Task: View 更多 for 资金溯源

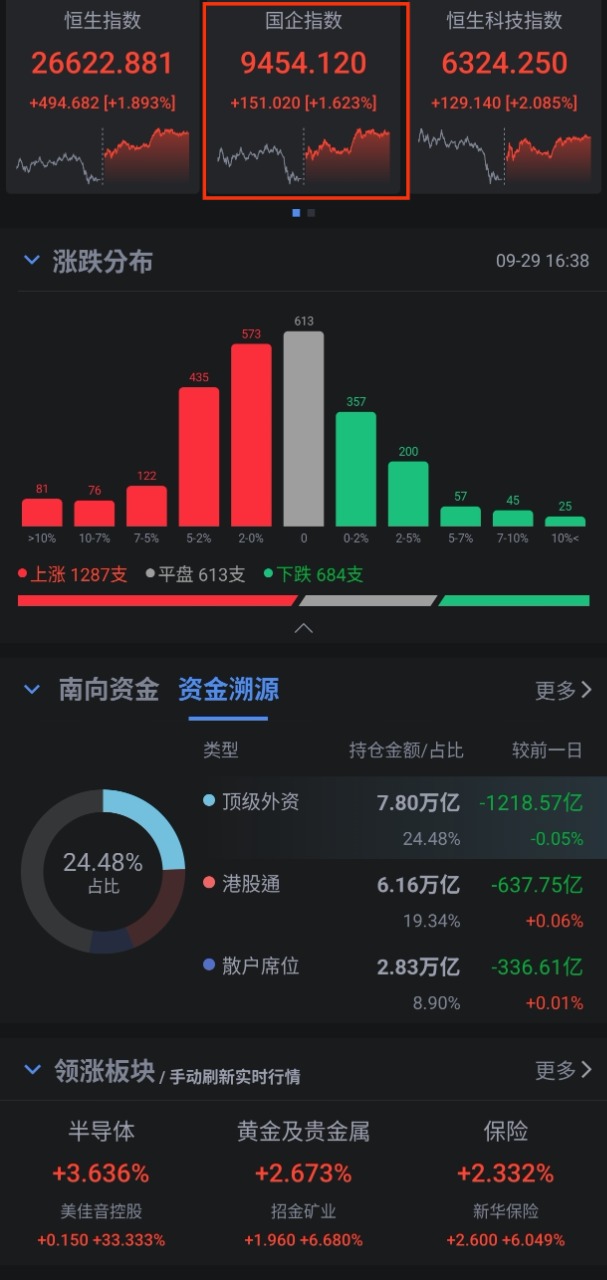Action: coord(563,690)
